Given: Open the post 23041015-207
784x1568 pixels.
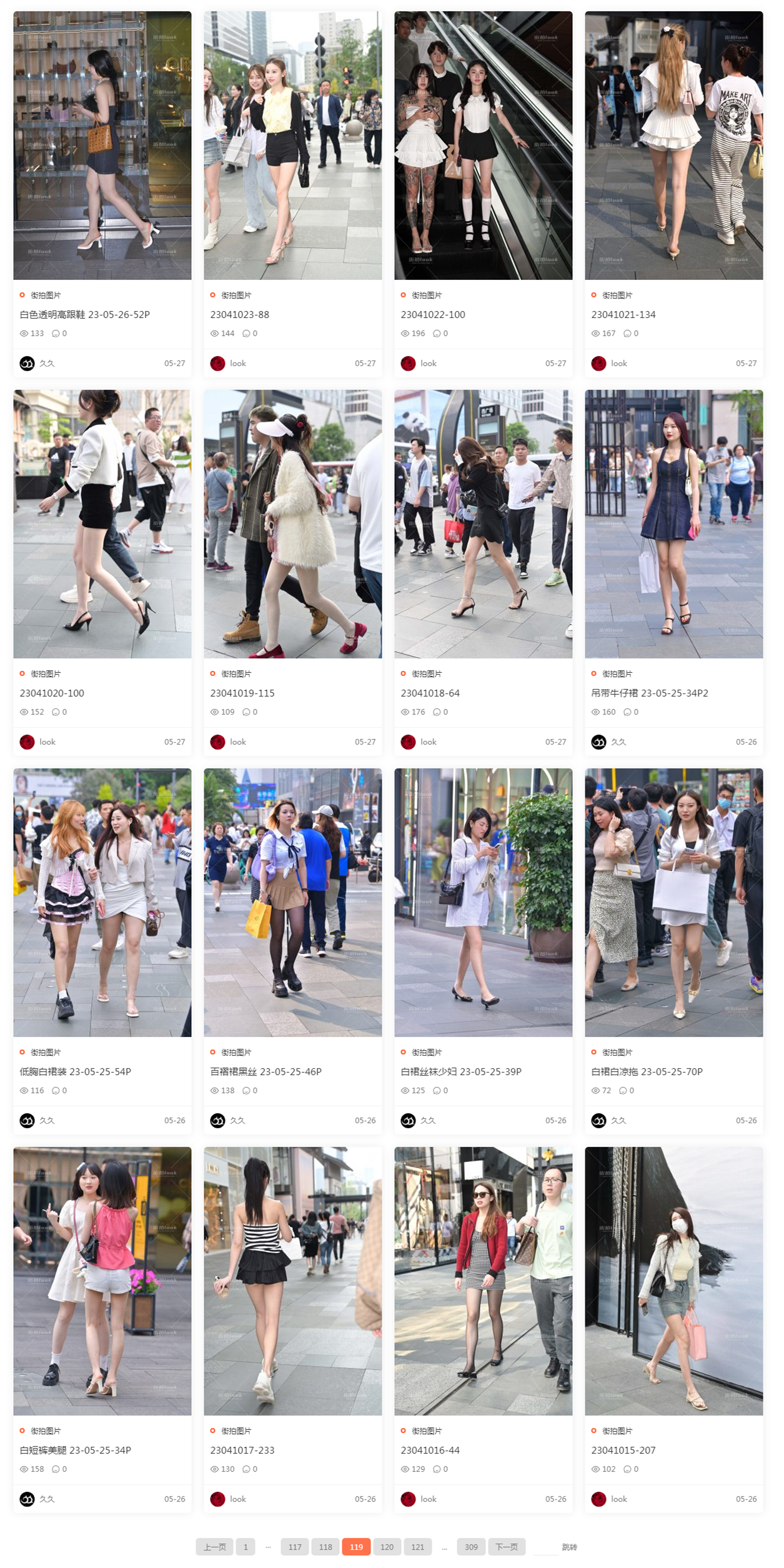Looking at the screenshot, I should point(623,1450).
